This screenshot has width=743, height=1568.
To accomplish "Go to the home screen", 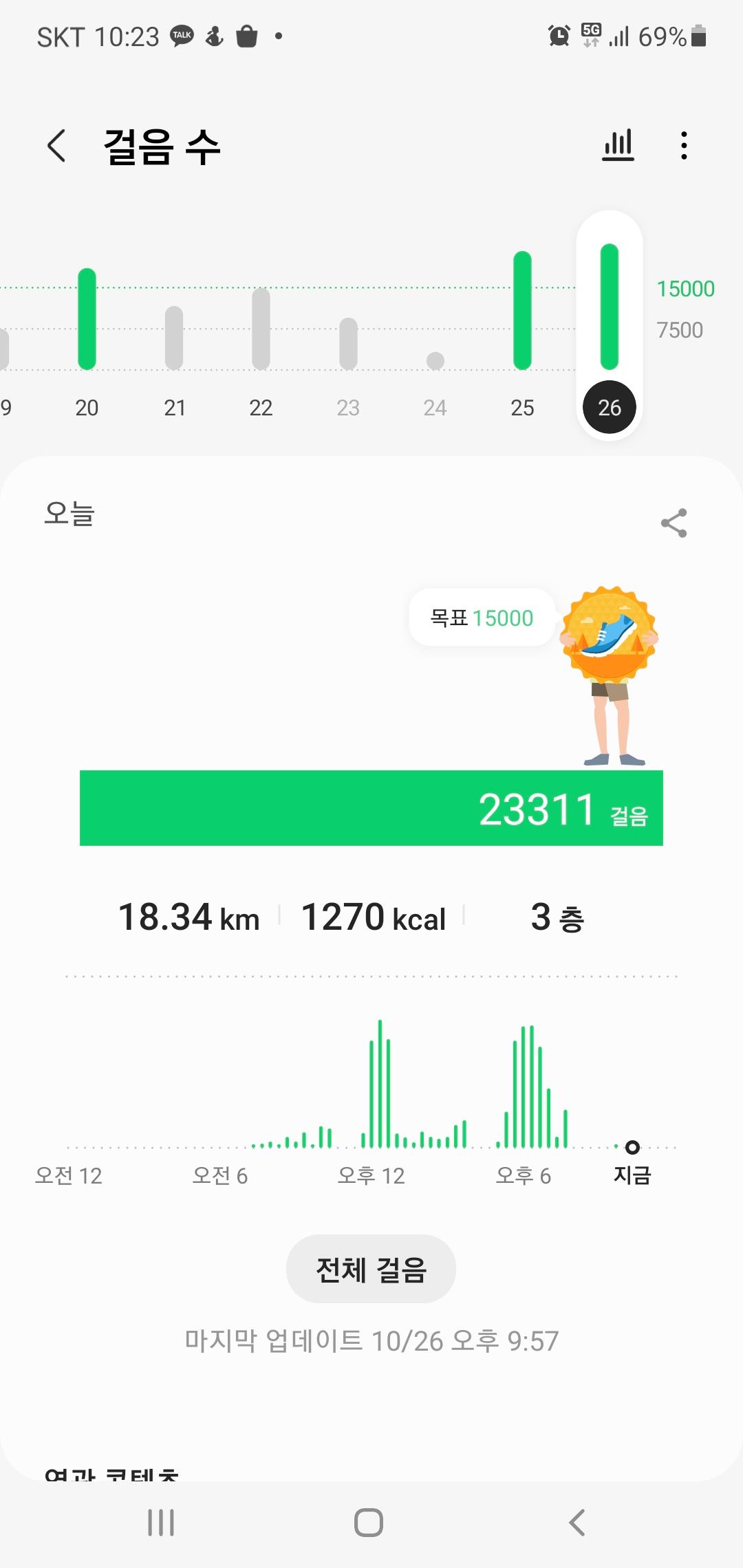I will coord(369,1522).
